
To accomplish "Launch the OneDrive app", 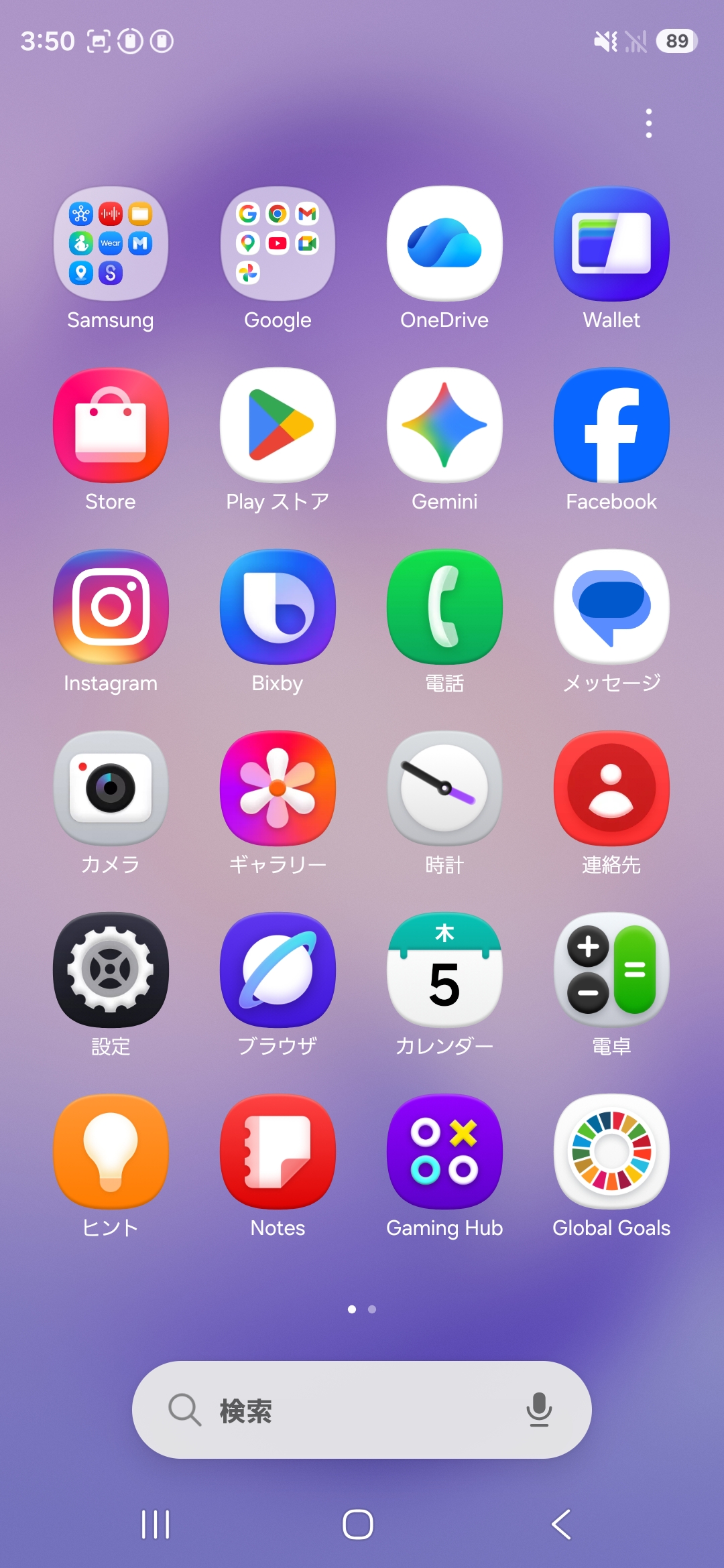I will pyautogui.click(x=444, y=244).
